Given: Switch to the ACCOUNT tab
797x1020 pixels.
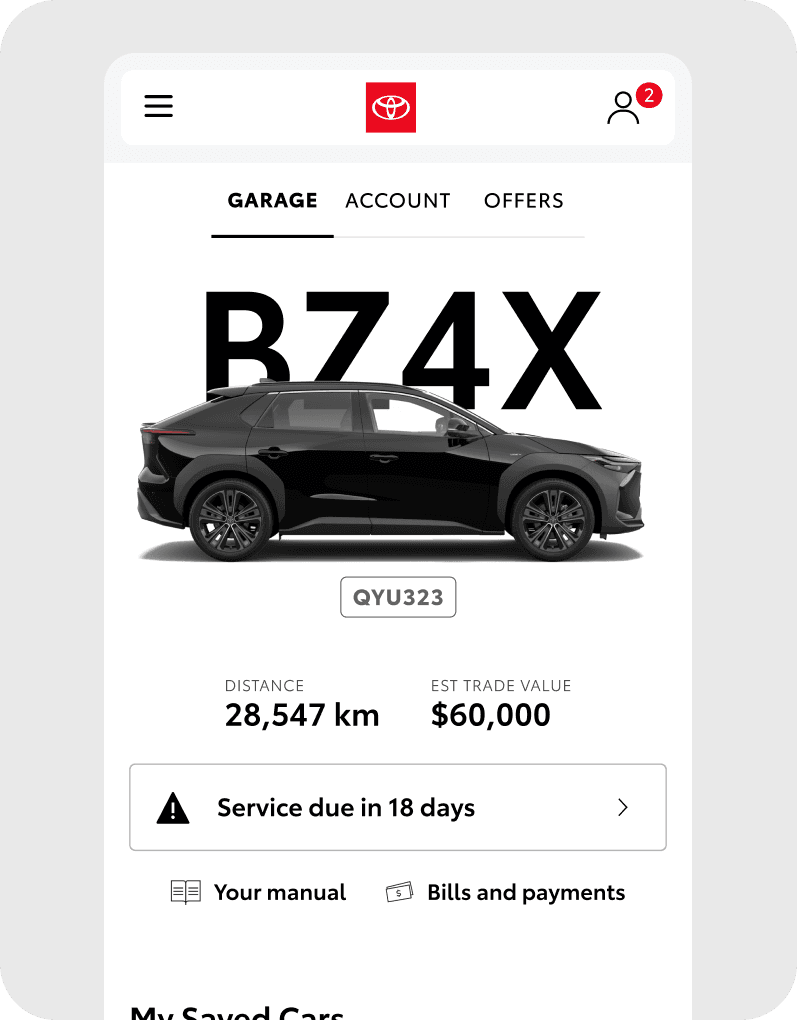Looking at the screenshot, I should click(398, 201).
